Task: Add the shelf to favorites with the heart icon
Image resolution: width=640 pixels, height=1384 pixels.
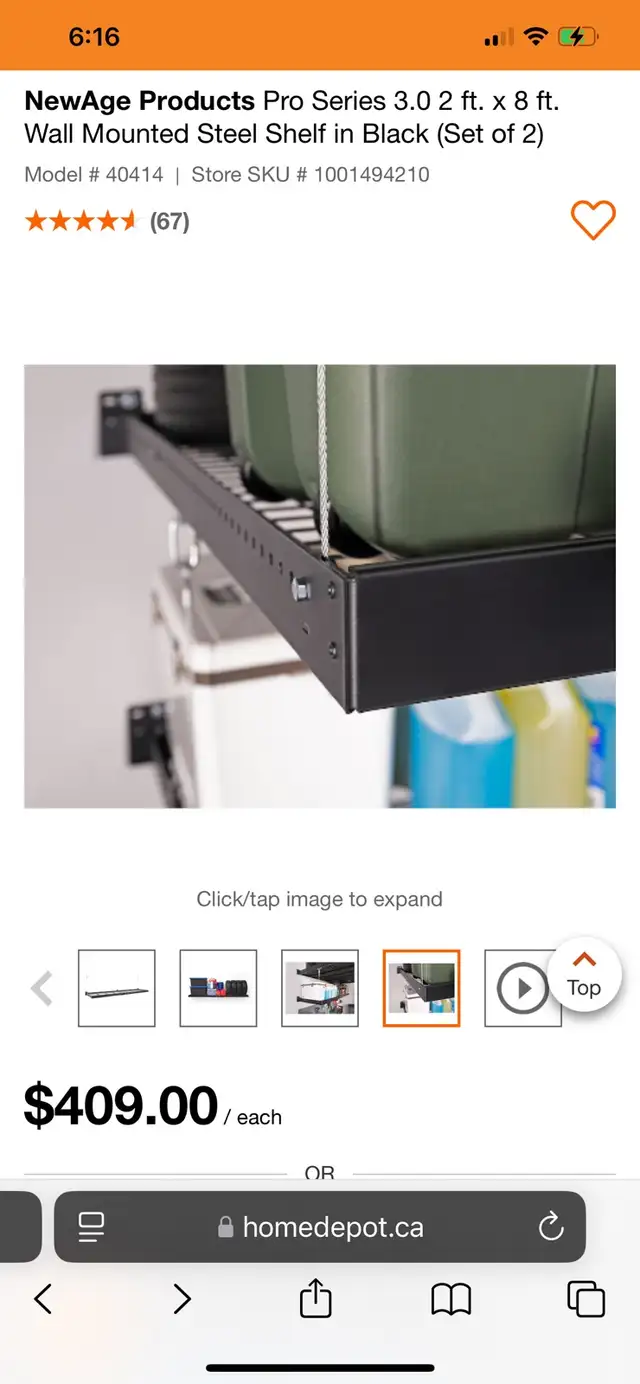Action: point(593,220)
